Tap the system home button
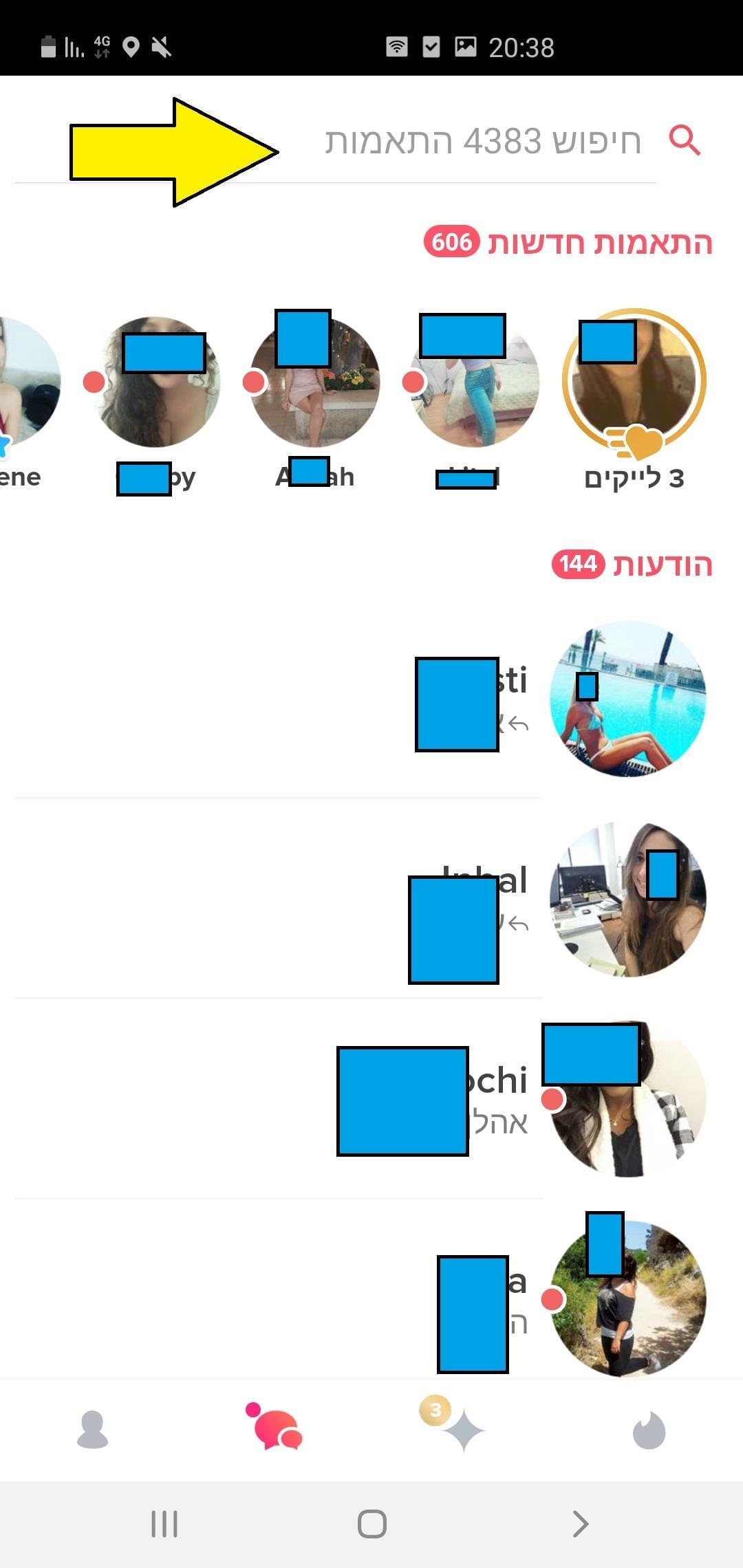Image resolution: width=743 pixels, height=1568 pixels. coord(371,1524)
